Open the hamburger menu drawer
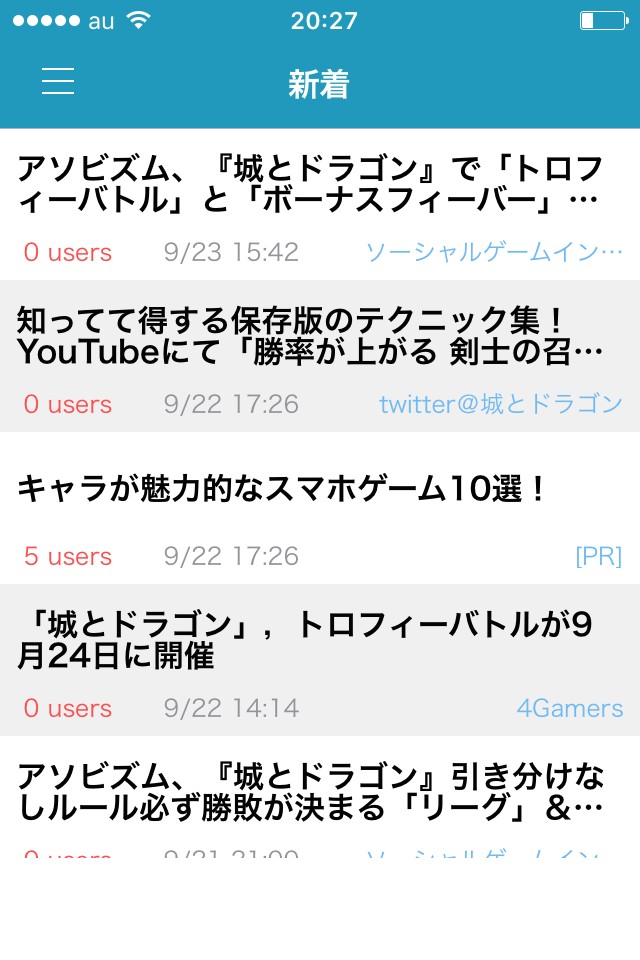 click(58, 81)
